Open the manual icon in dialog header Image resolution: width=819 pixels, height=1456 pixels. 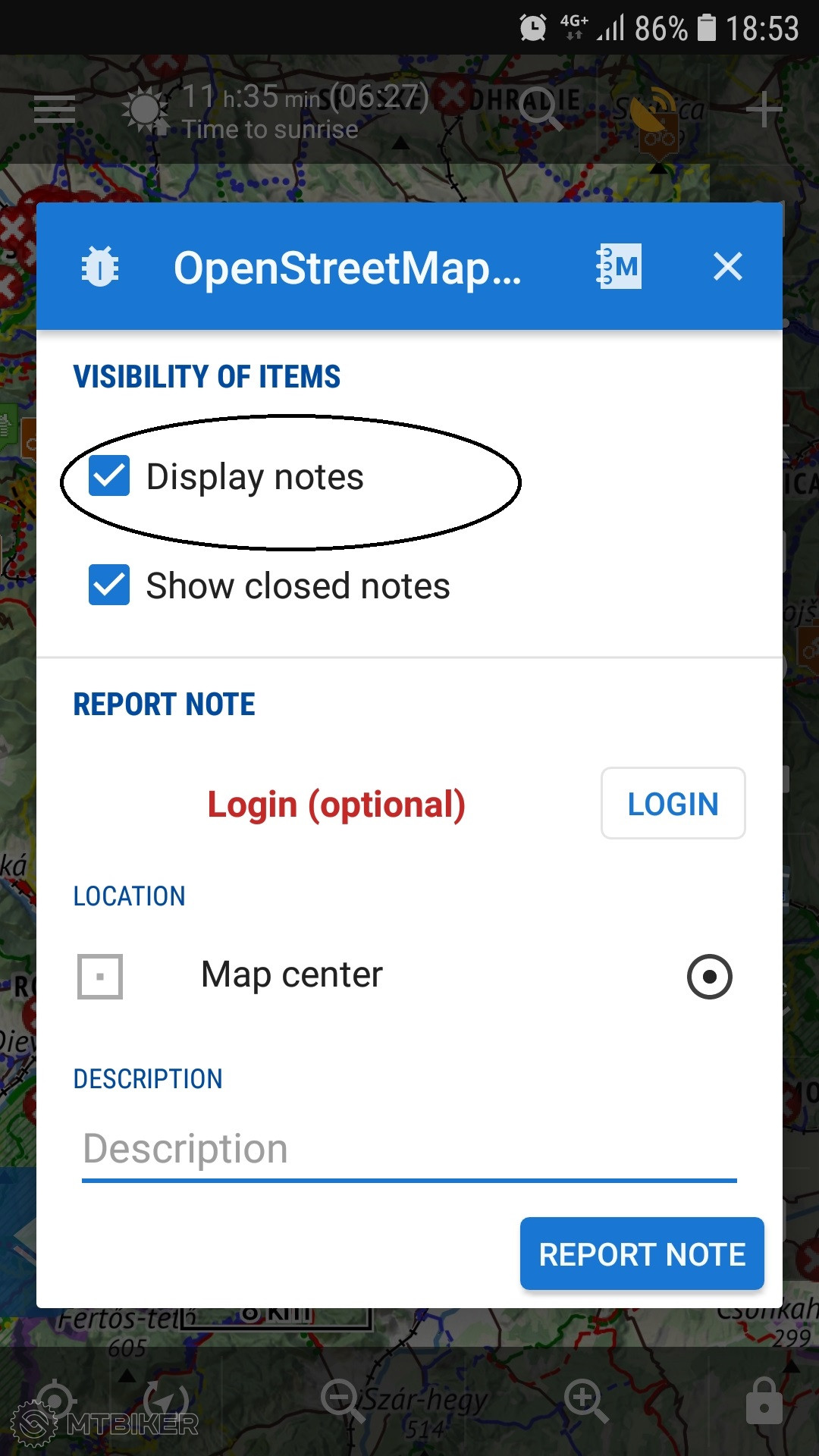coord(619,267)
